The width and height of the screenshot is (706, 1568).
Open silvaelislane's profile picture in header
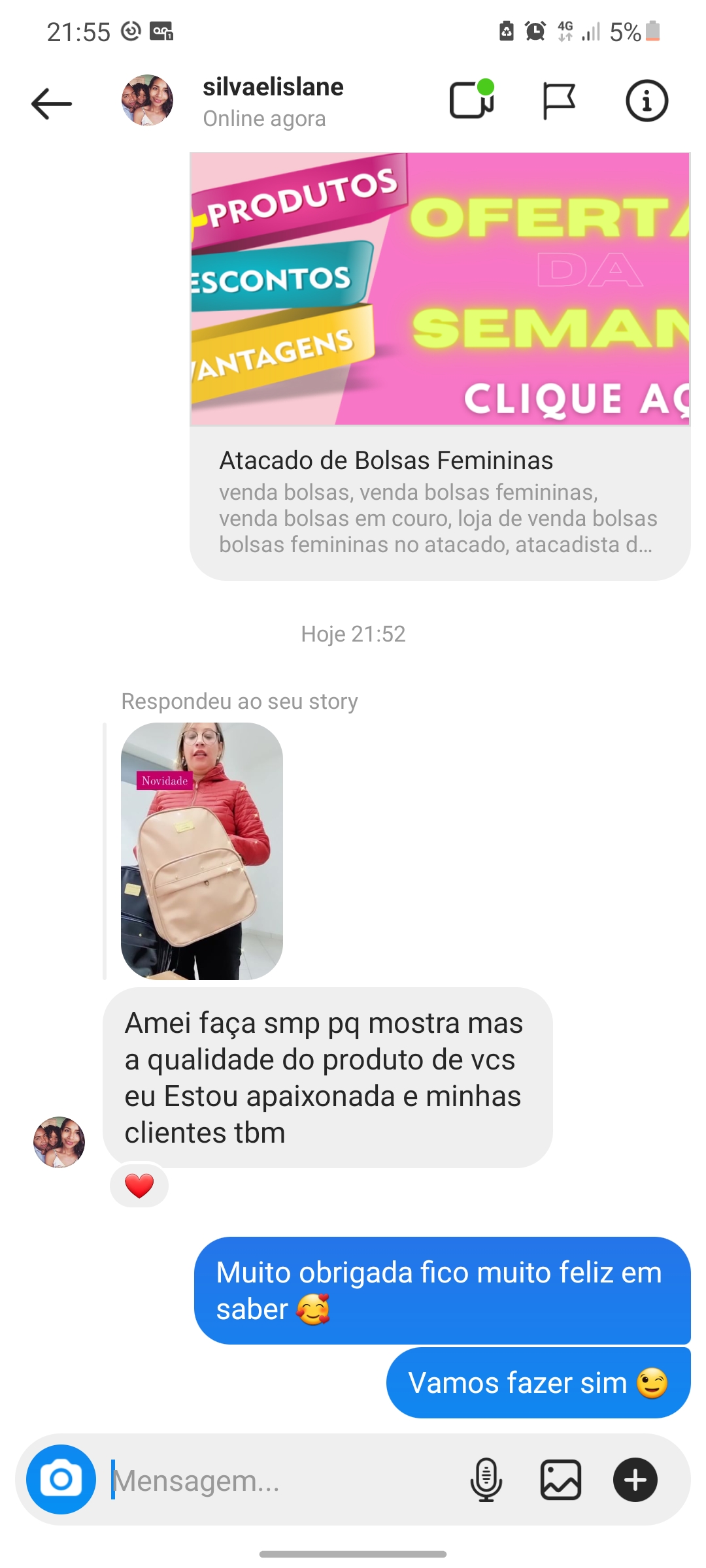tap(147, 101)
